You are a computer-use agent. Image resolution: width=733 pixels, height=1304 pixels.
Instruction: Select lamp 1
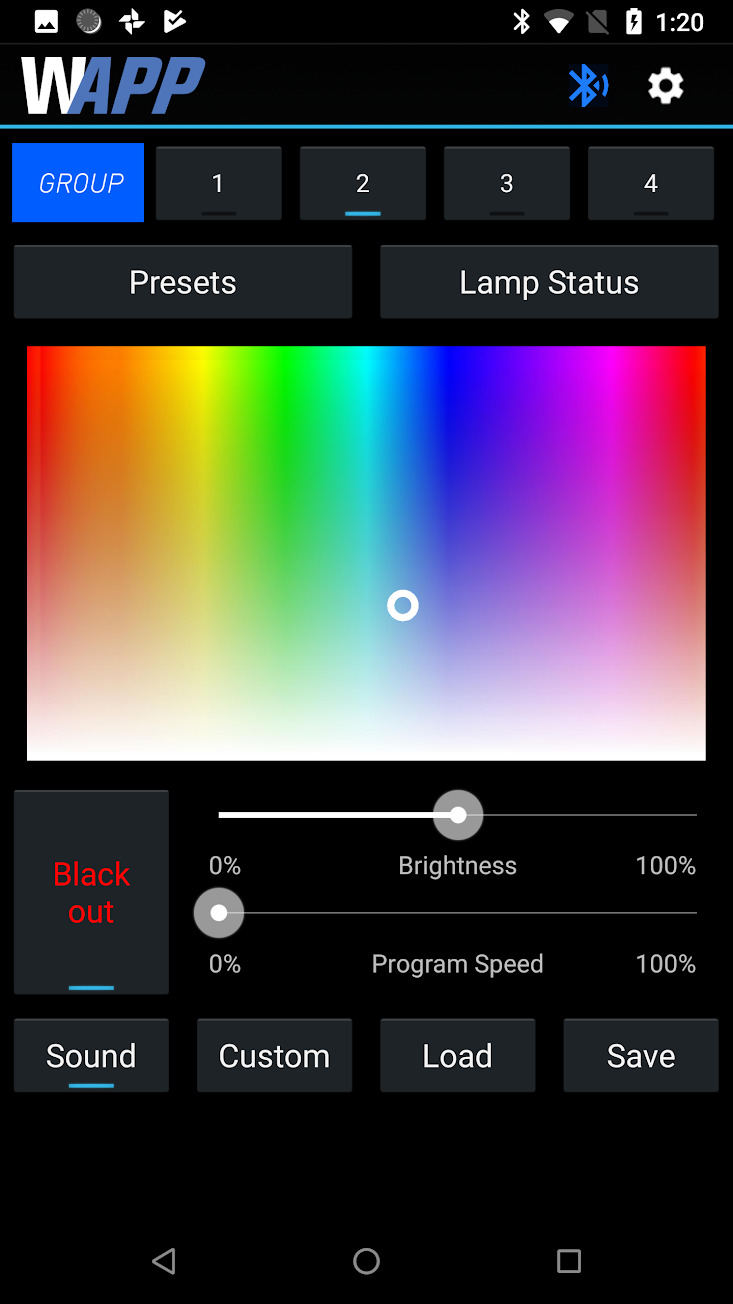(x=218, y=183)
